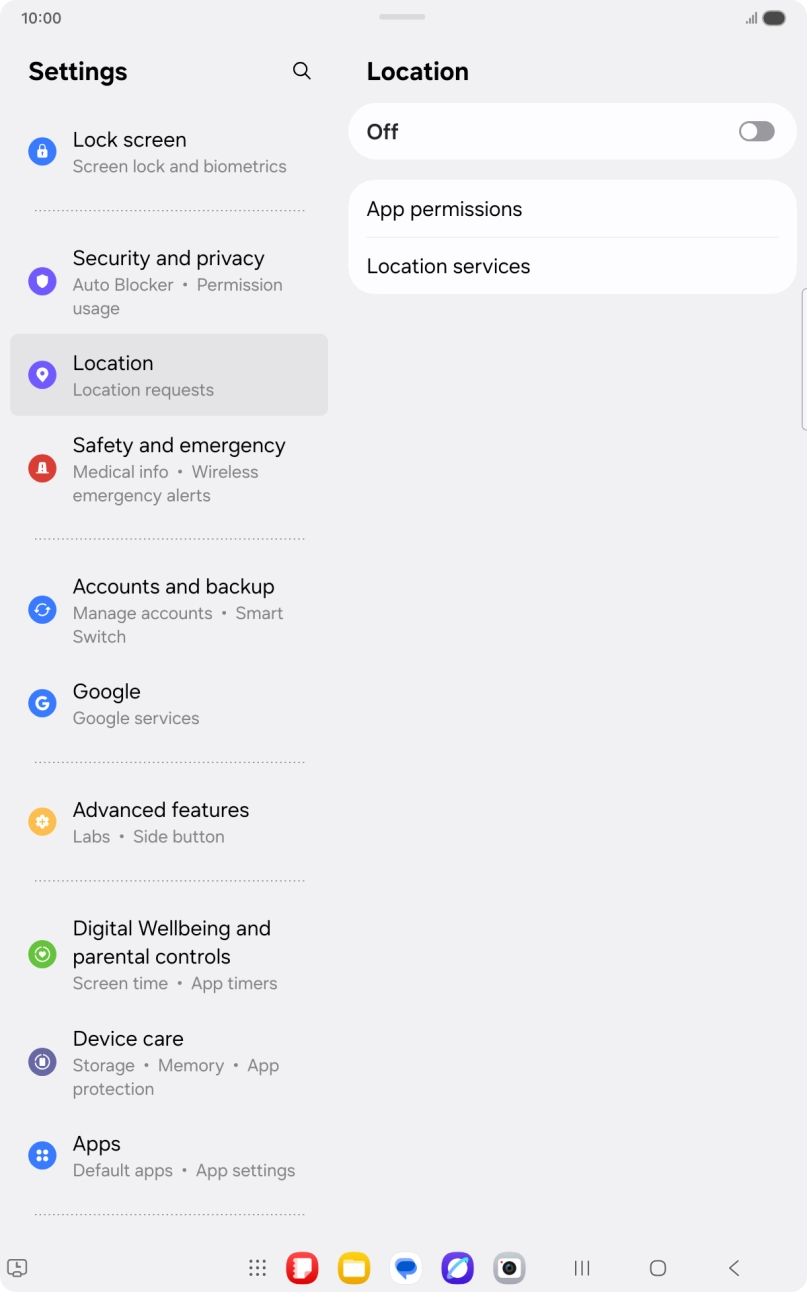Launch the yellow files app from taskbar

click(354, 1268)
